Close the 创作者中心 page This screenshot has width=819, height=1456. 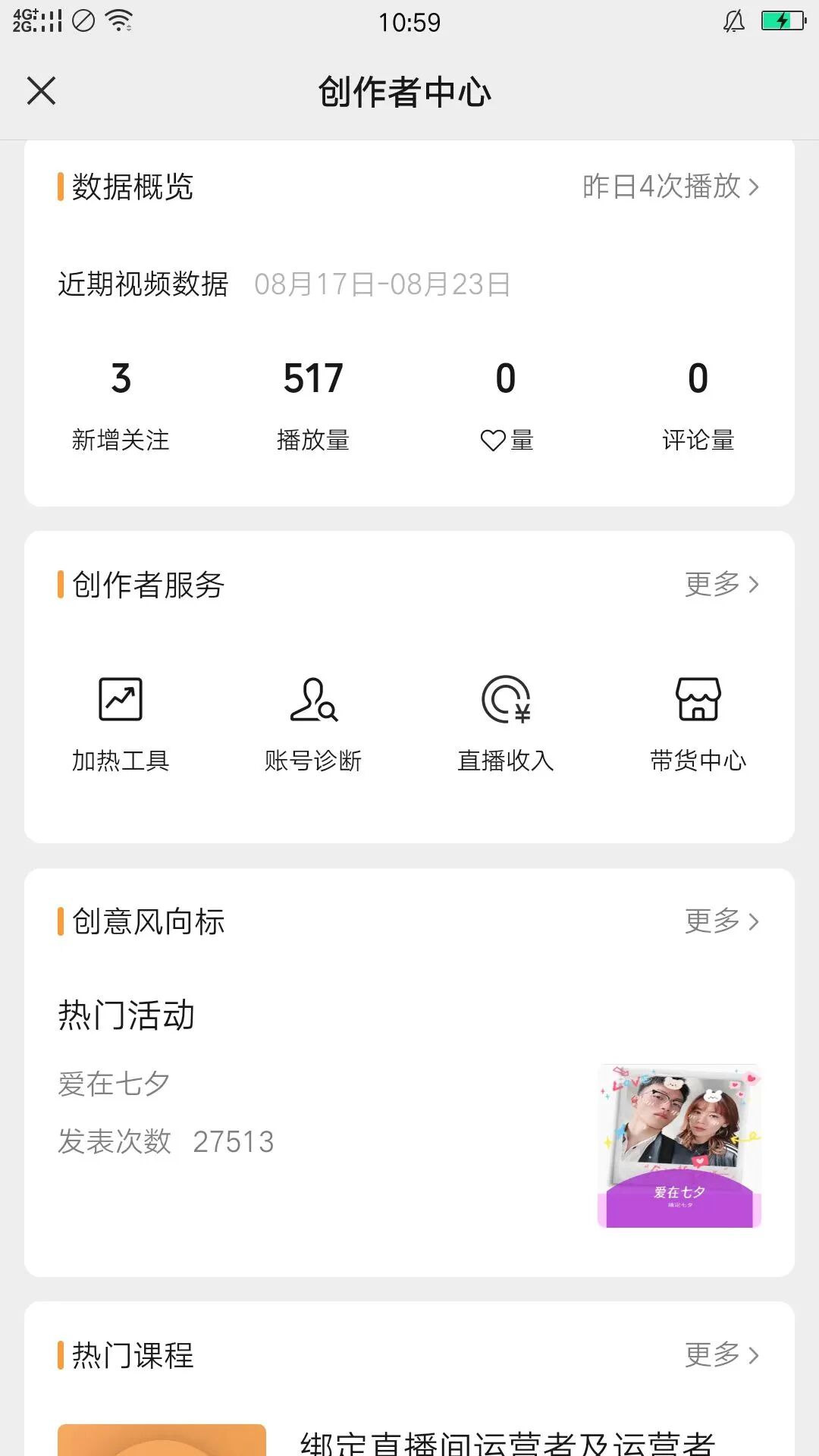[x=42, y=91]
